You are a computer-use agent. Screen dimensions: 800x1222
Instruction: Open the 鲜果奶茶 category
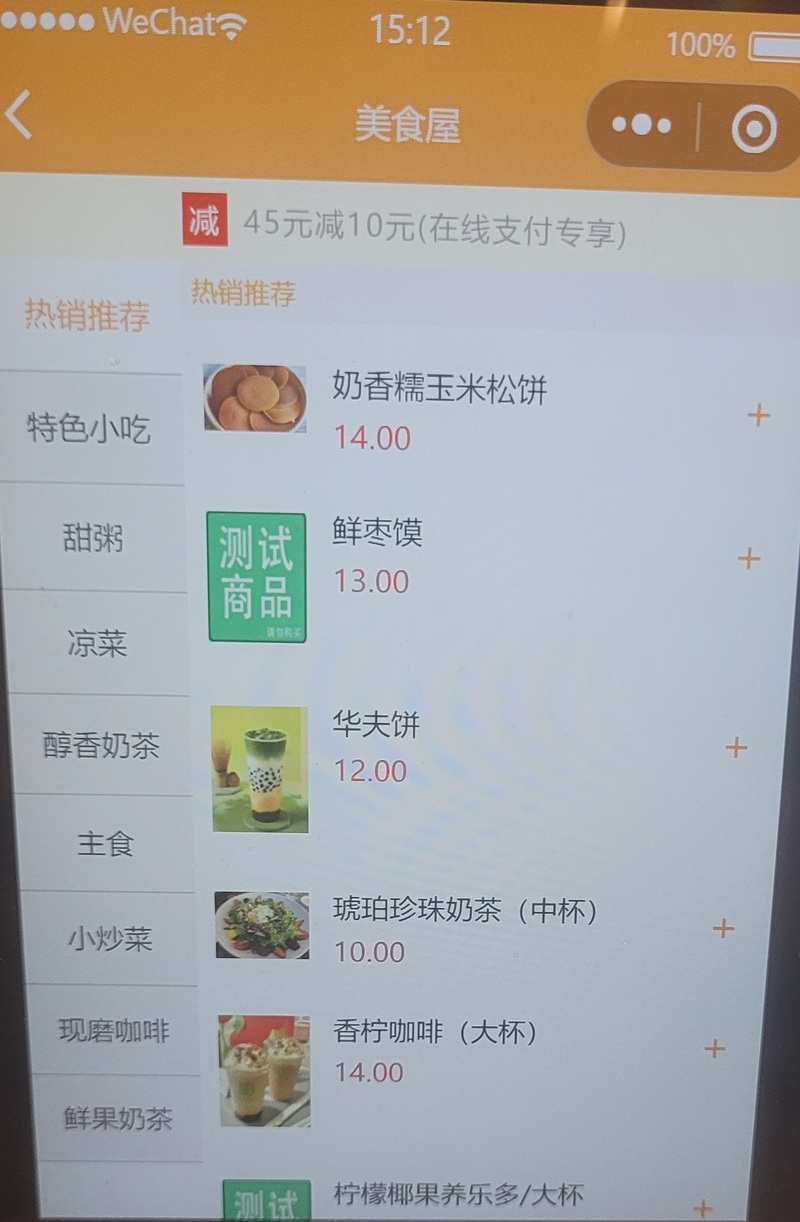click(118, 1118)
